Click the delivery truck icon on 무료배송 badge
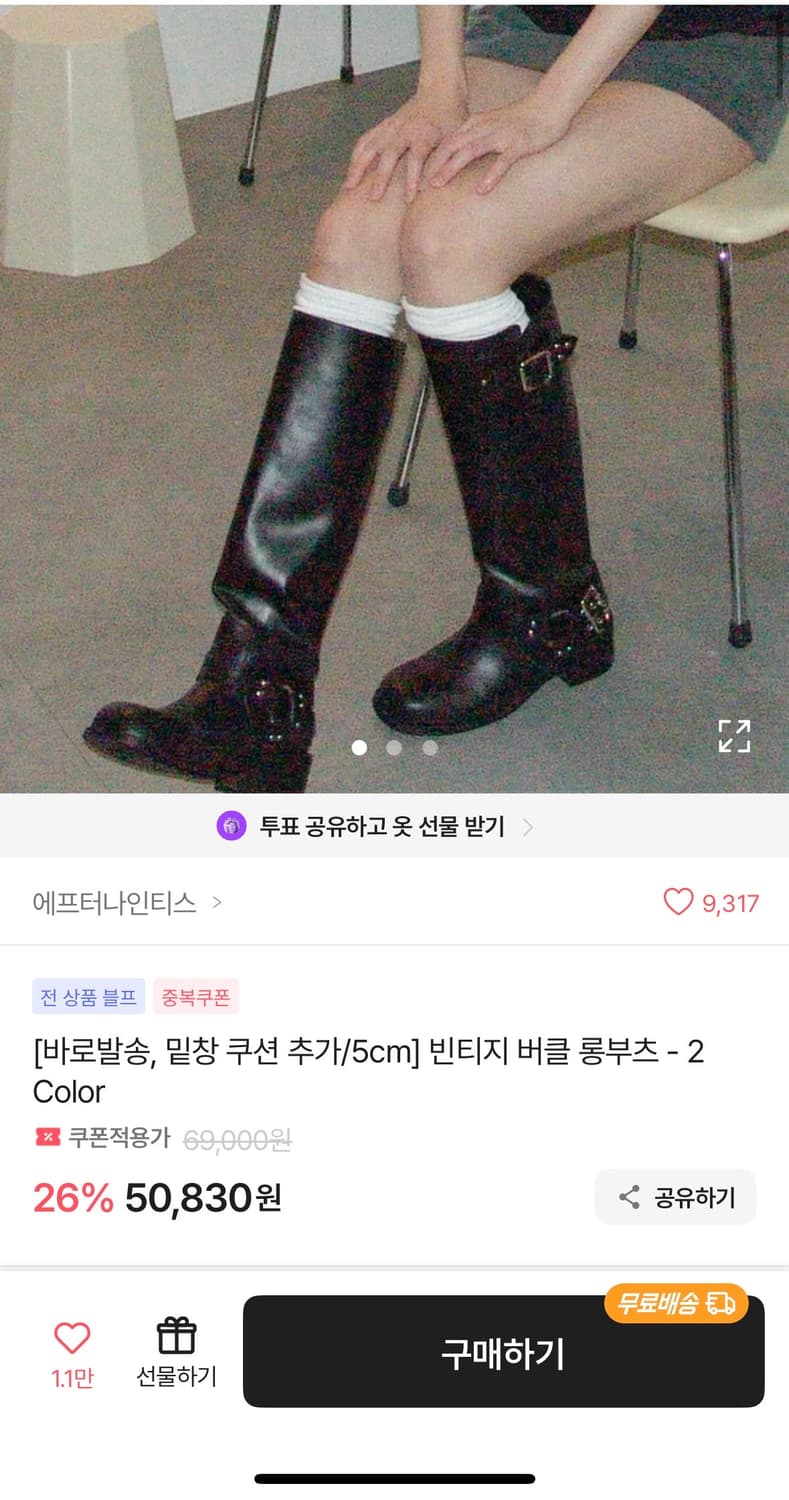 [x=720, y=1303]
